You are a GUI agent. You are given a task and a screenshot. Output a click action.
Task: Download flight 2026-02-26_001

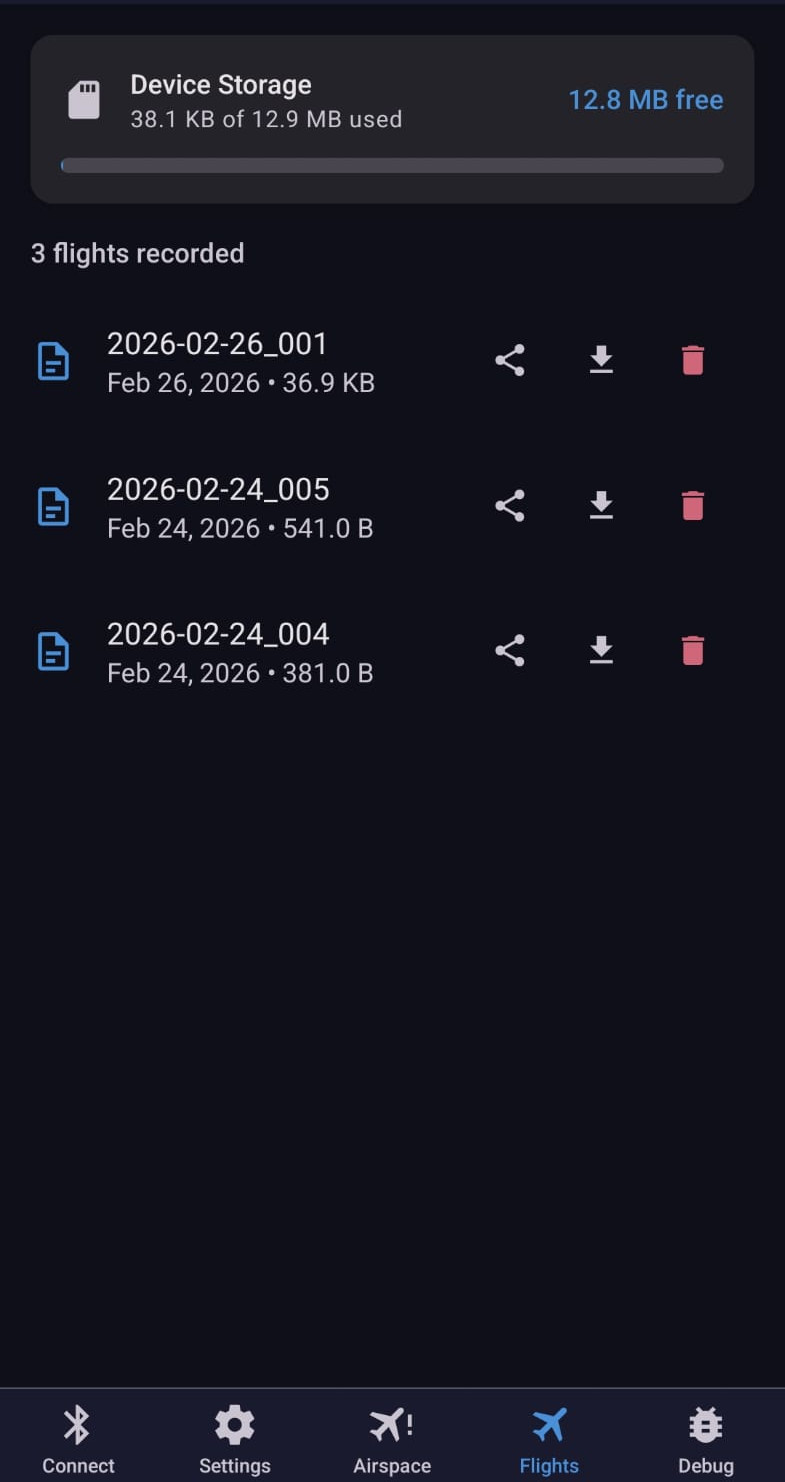601,360
